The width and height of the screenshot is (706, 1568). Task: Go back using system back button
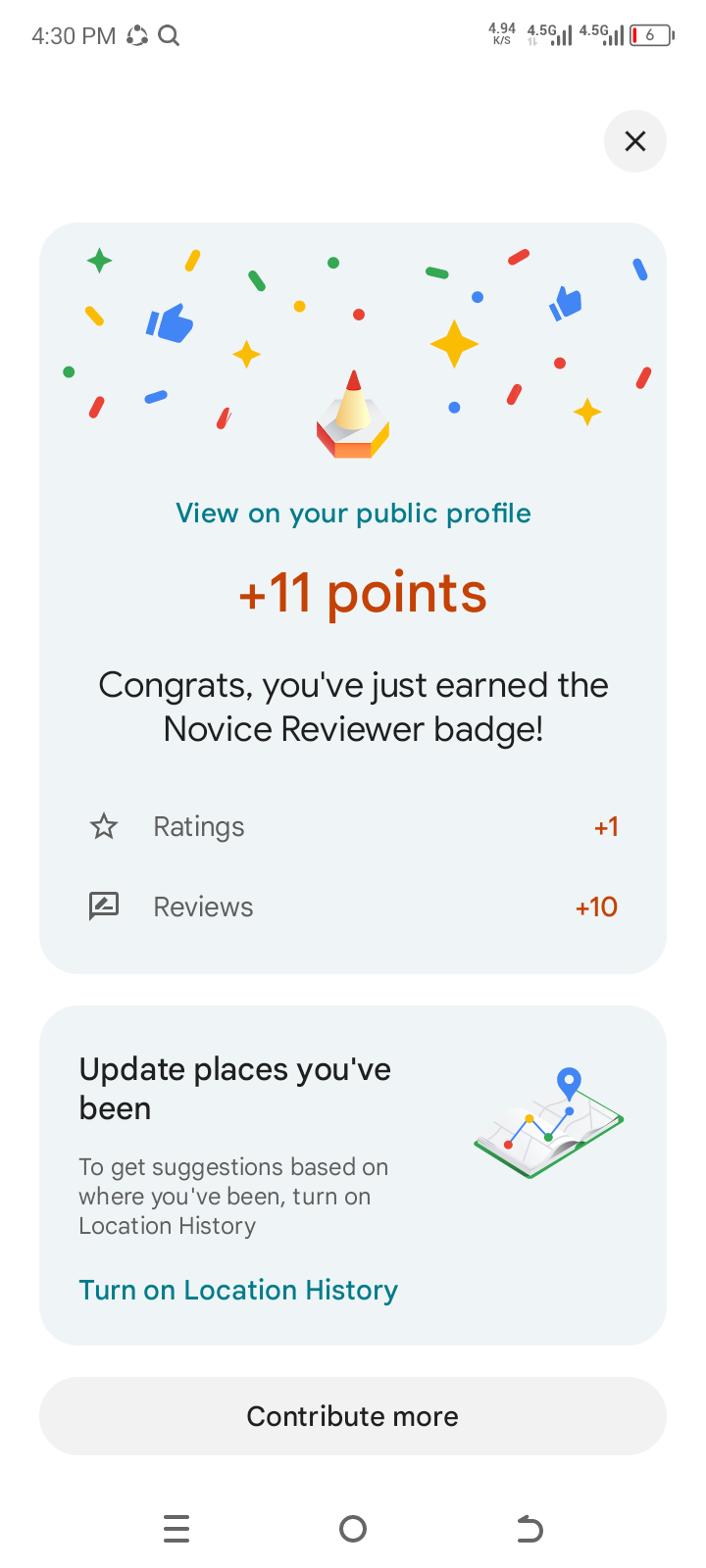pyautogui.click(x=529, y=1529)
